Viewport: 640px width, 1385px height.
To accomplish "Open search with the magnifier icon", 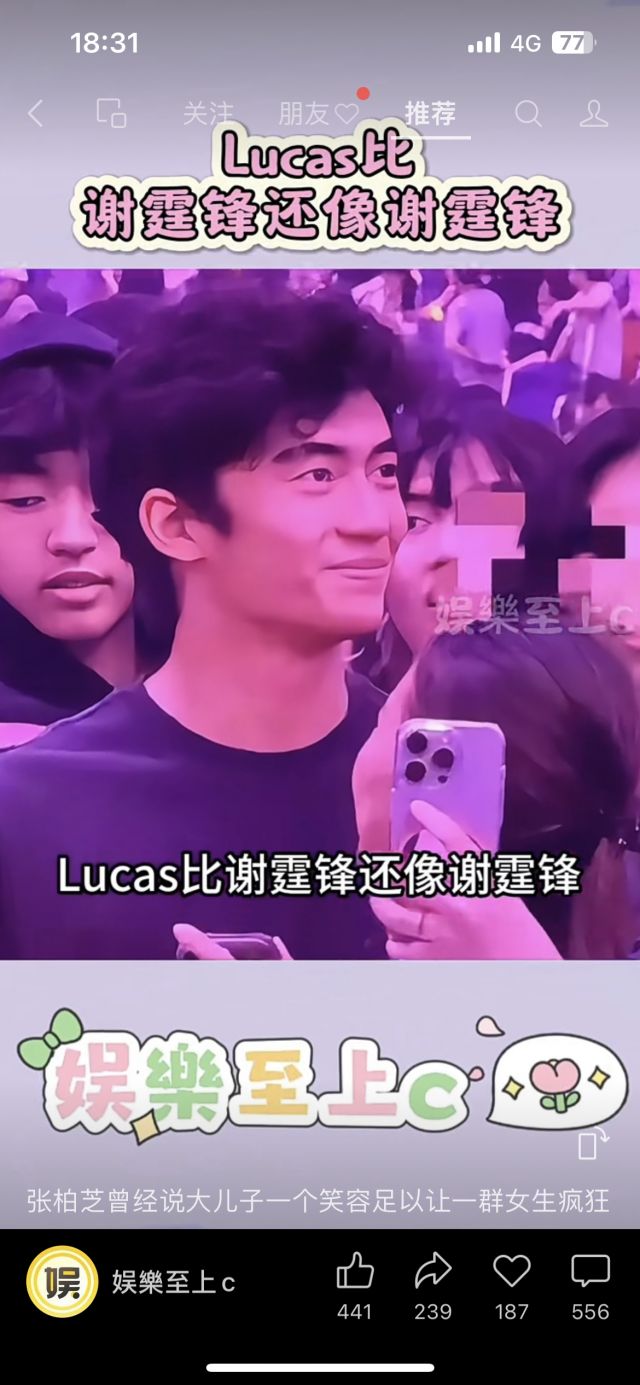I will pos(528,114).
